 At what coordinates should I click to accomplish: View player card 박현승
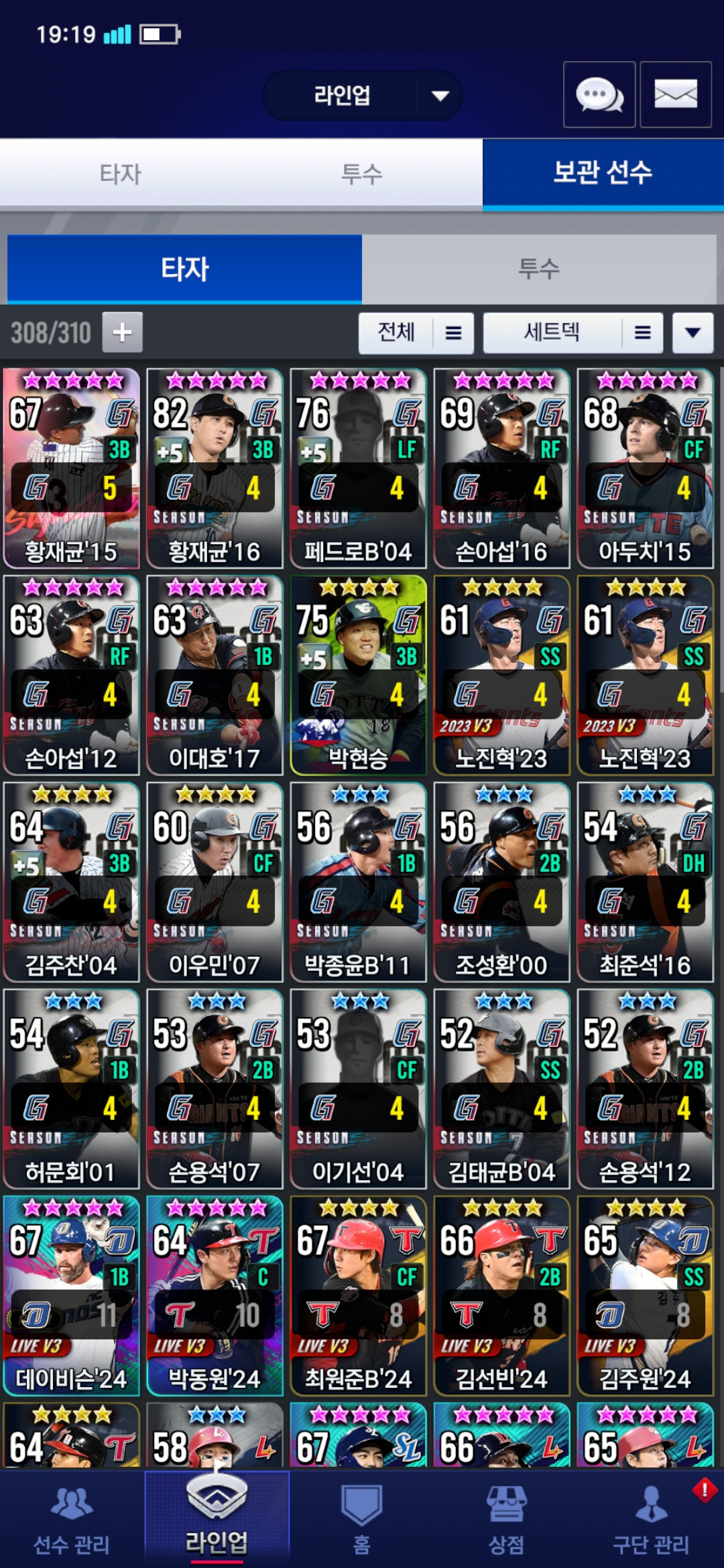(x=358, y=675)
